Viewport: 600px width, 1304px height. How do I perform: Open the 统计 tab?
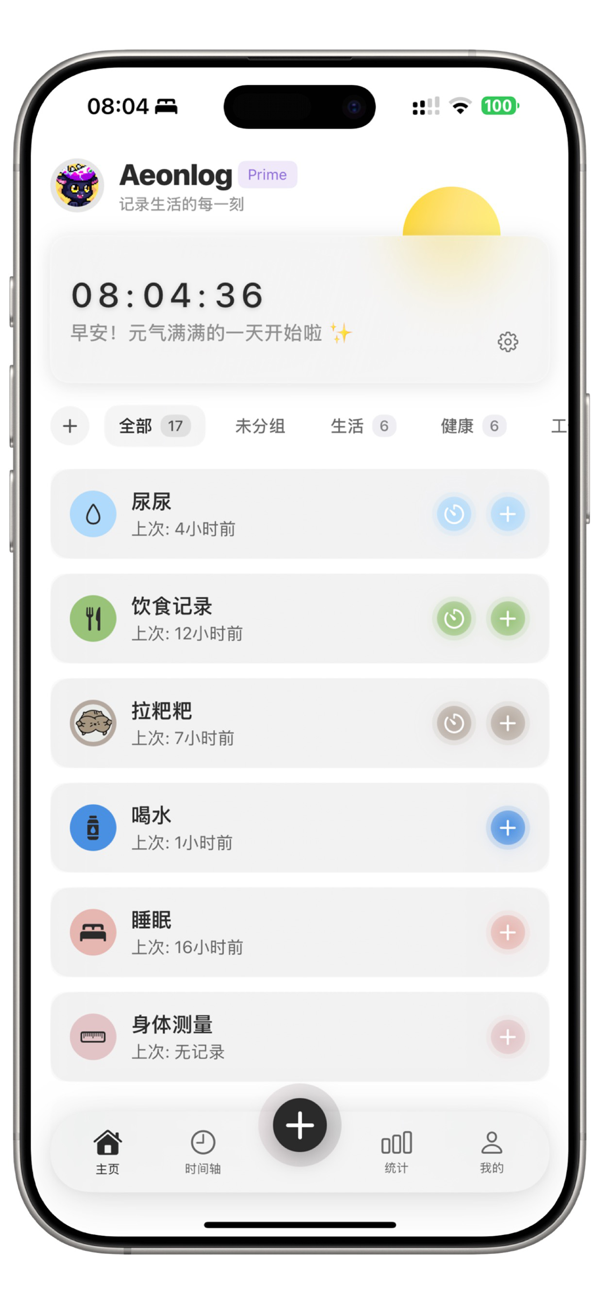click(396, 1151)
